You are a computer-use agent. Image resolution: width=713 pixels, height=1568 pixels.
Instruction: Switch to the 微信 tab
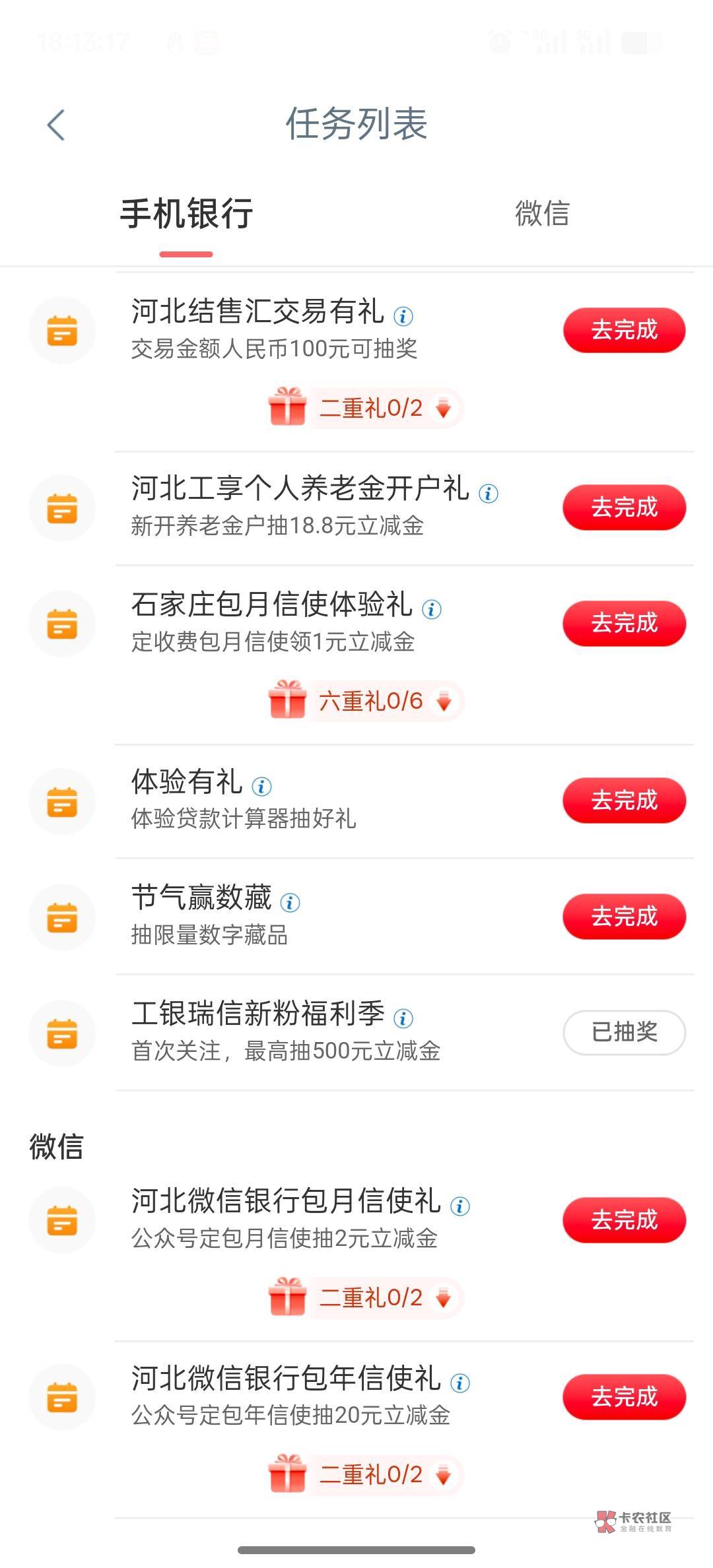(542, 213)
